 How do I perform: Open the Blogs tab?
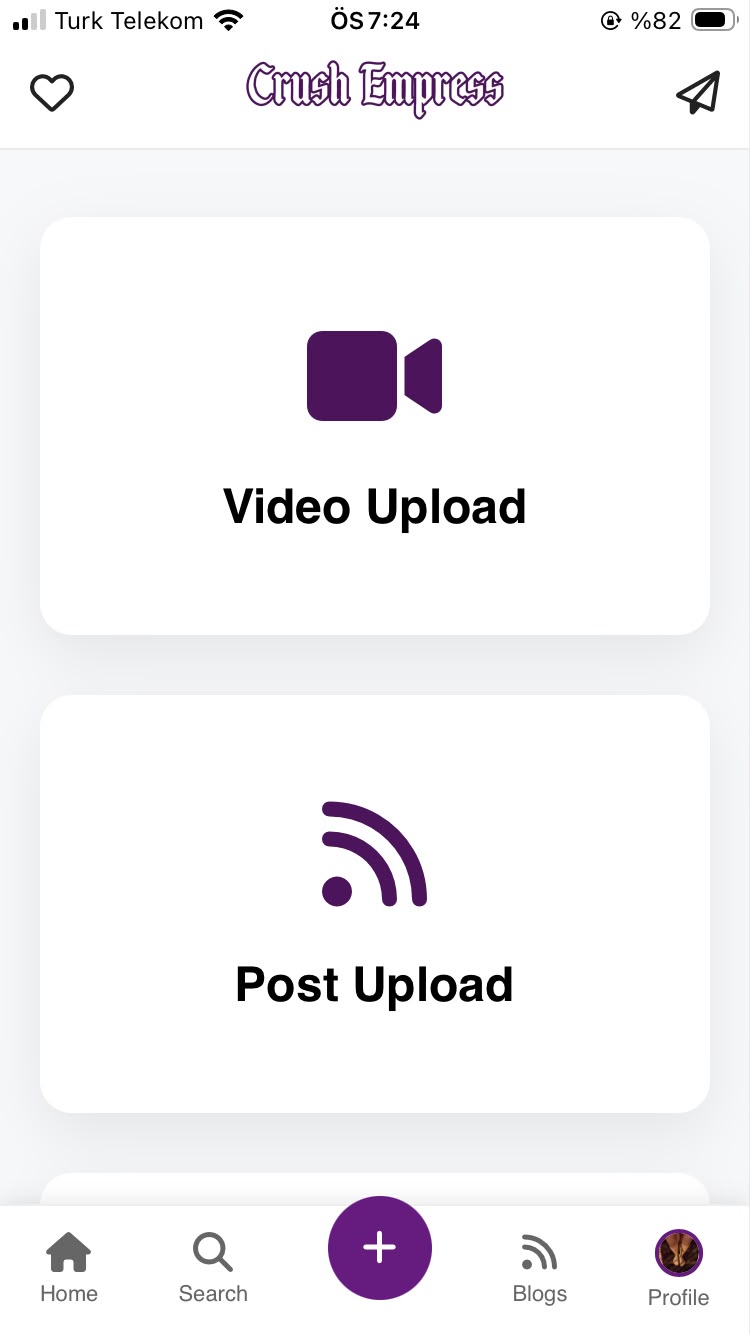[x=540, y=1268]
